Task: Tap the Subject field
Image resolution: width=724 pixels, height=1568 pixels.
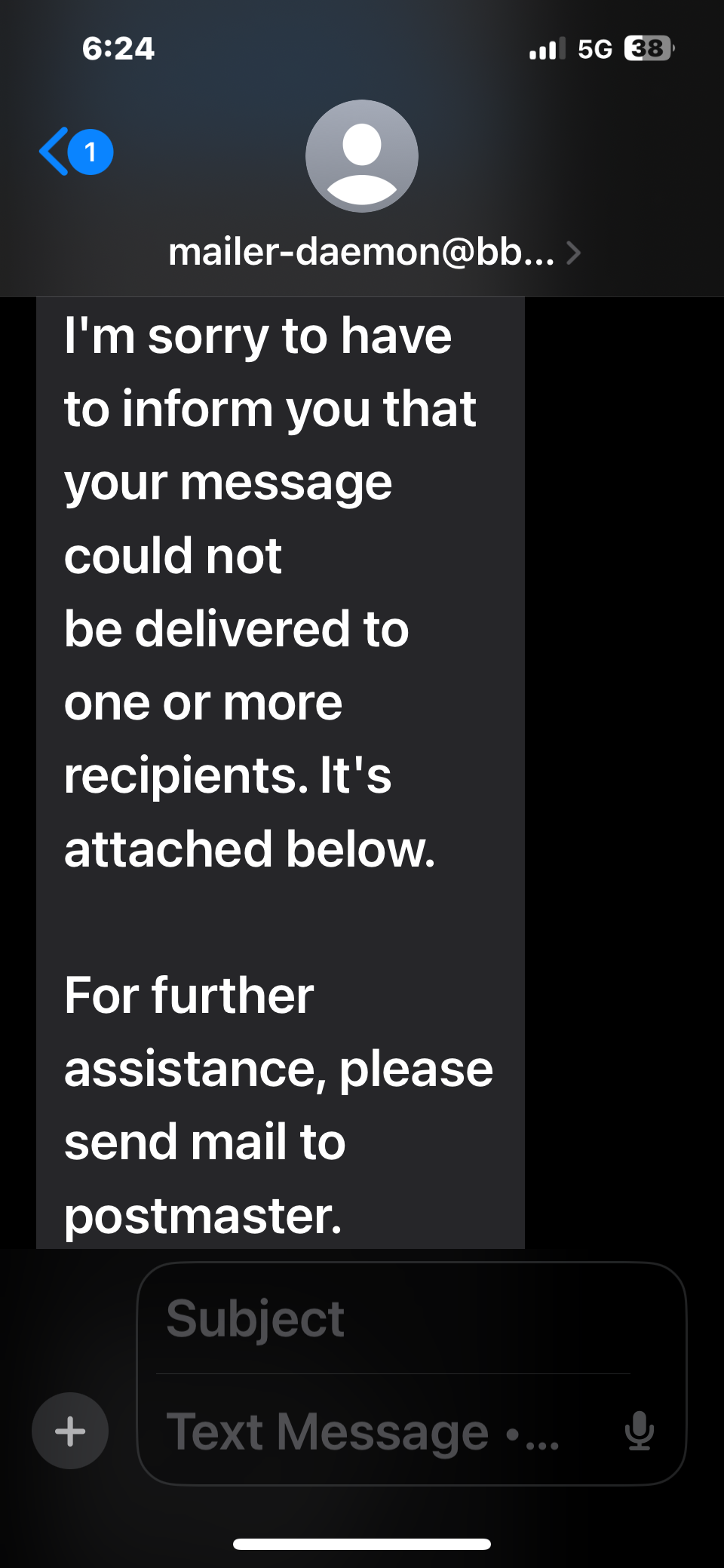Action: 392,1318
